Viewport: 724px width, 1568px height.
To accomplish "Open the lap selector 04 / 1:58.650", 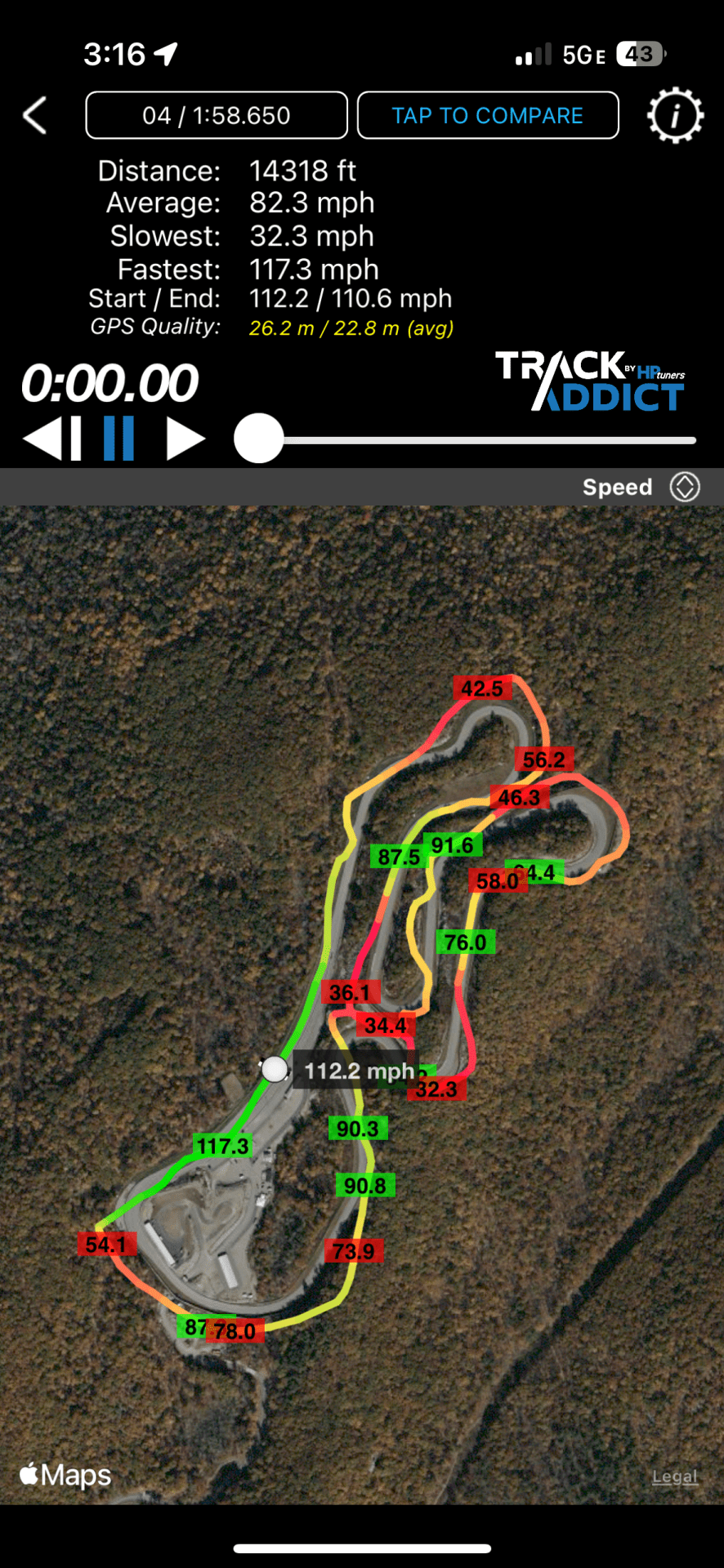I will click(217, 115).
